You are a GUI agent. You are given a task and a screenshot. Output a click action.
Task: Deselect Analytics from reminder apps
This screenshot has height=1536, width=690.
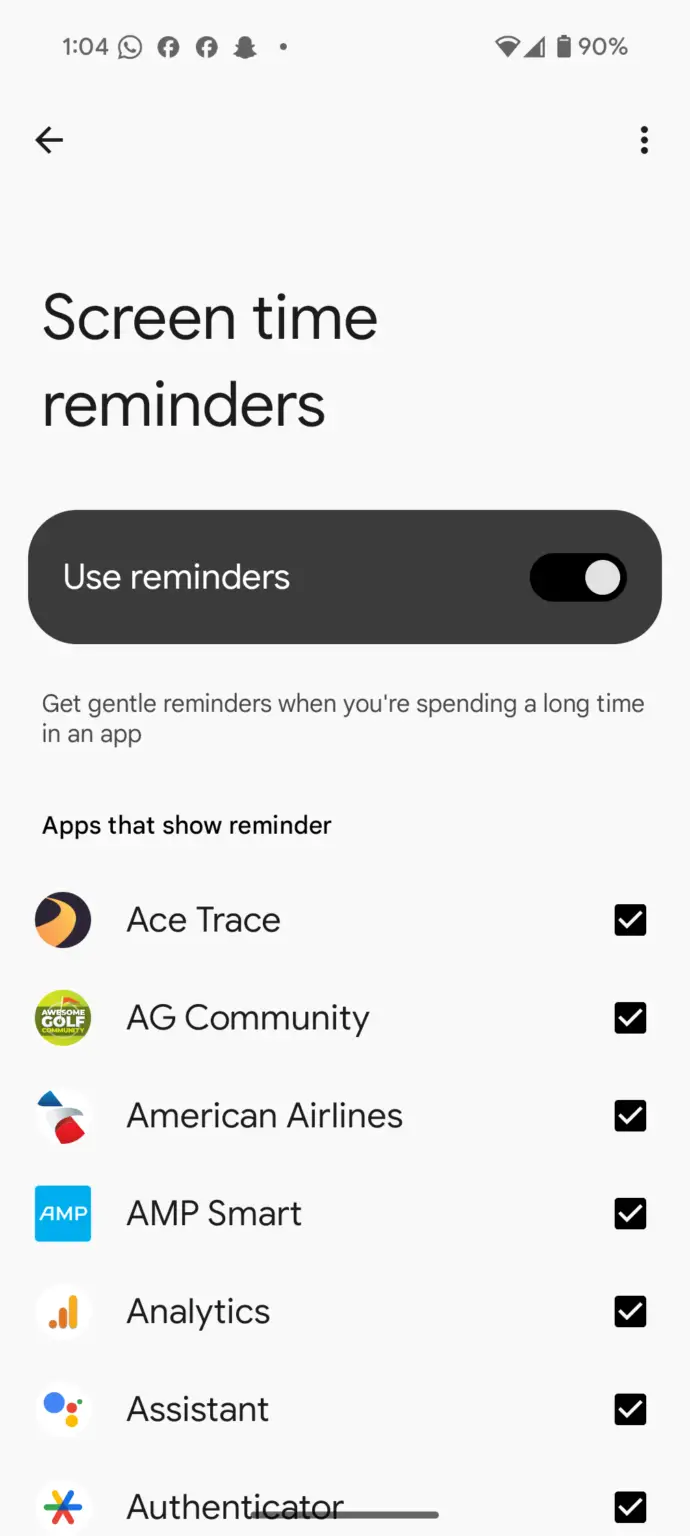click(x=630, y=1312)
